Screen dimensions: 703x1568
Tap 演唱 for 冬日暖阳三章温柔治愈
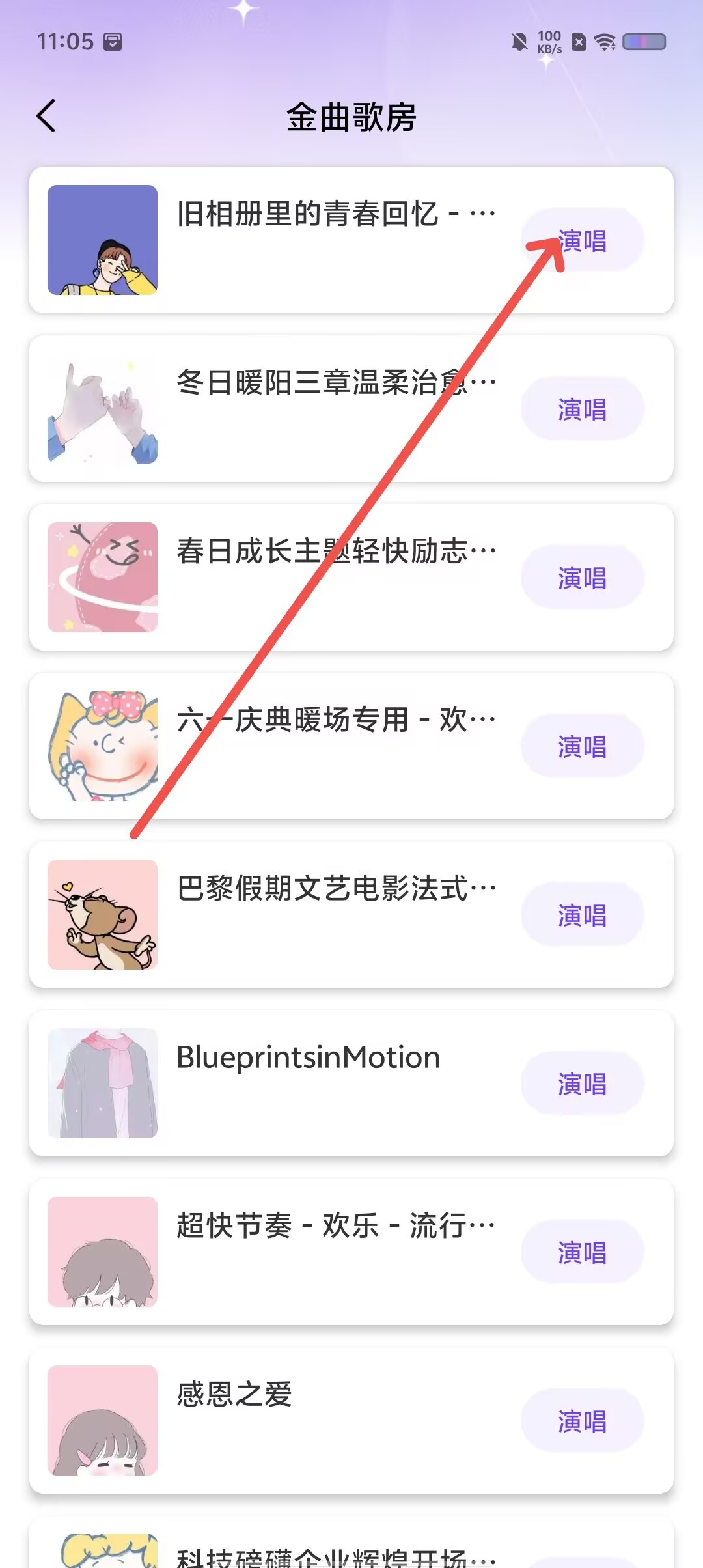[x=582, y=409]
